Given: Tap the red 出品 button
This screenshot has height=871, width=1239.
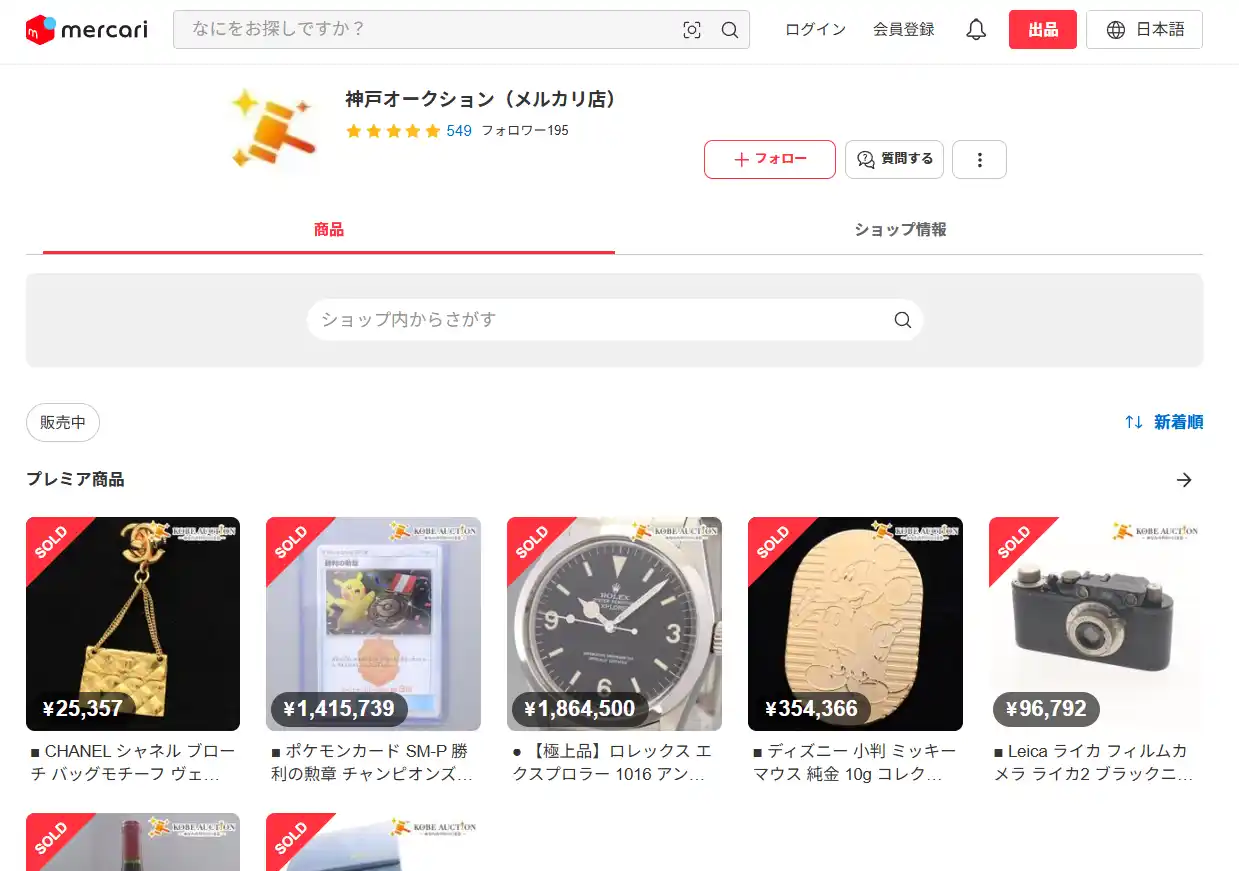Looking at the screenshot, I should (1042, 30).
